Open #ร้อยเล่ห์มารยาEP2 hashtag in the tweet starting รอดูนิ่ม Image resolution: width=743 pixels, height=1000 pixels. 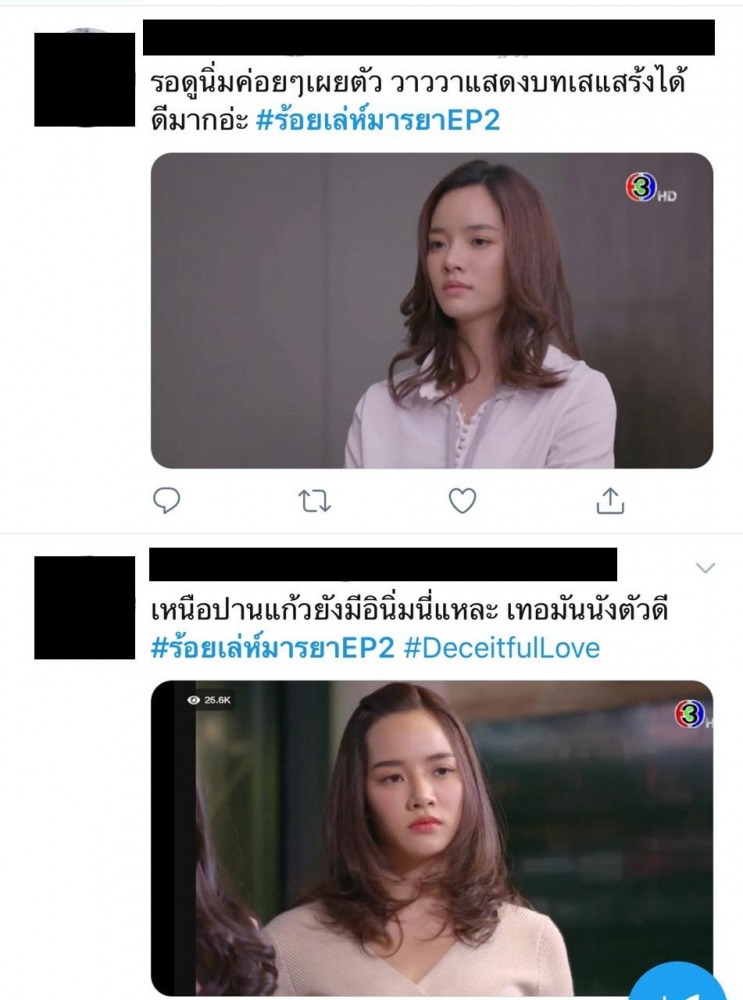point(378,120)
